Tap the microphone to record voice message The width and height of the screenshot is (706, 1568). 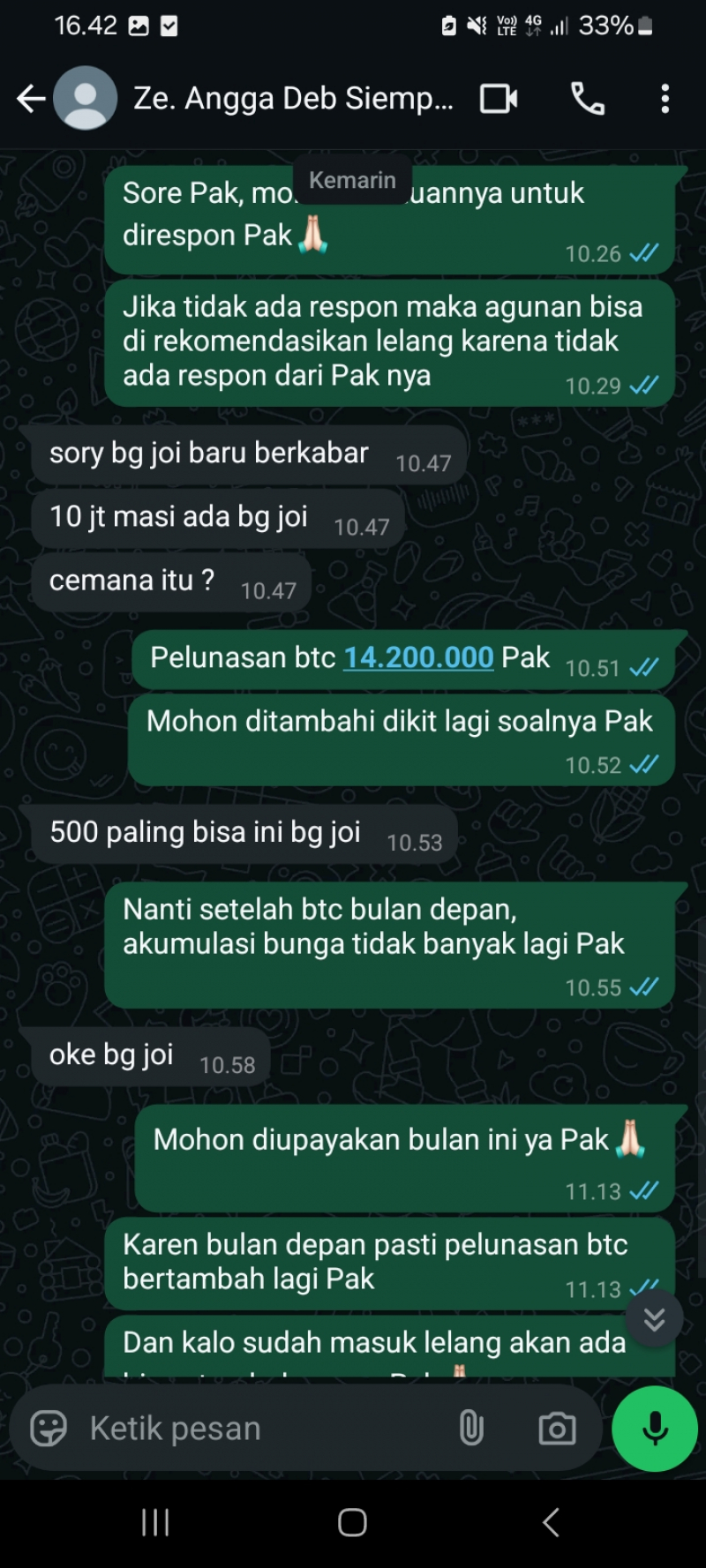click(x=655, y=1429)
